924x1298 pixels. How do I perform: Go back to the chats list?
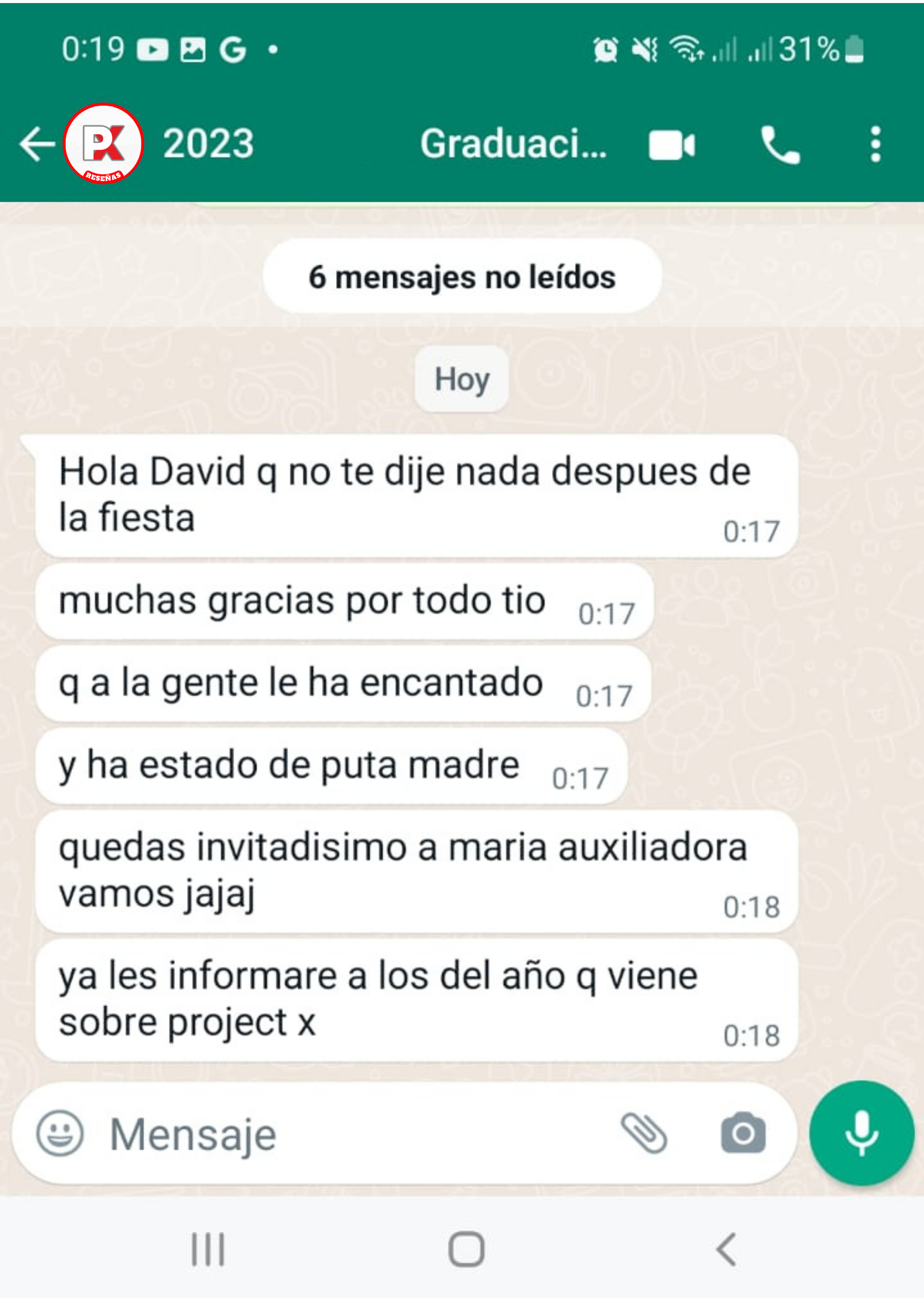tap(36, 144)
